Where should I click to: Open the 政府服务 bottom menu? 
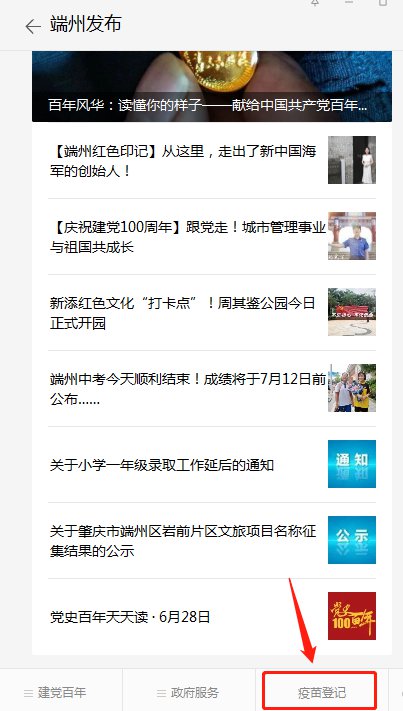click(188, 692)
